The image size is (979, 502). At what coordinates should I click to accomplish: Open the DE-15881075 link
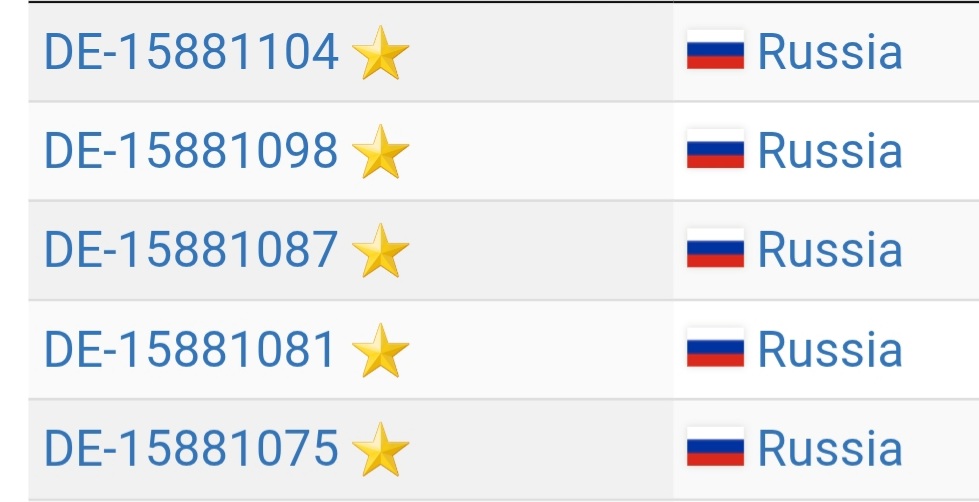191,448
